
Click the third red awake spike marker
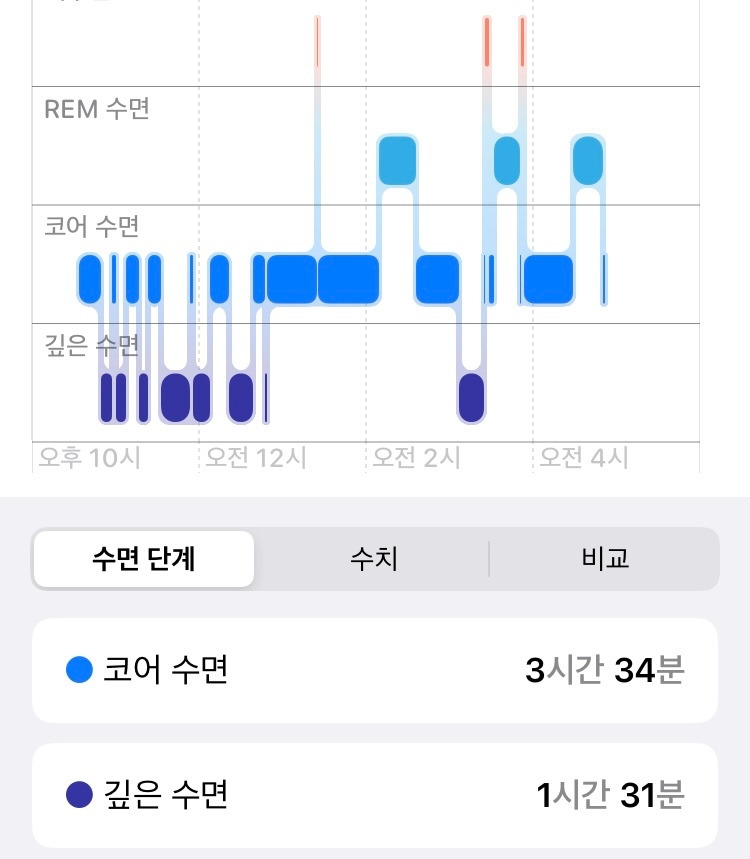tap(520, 40)
